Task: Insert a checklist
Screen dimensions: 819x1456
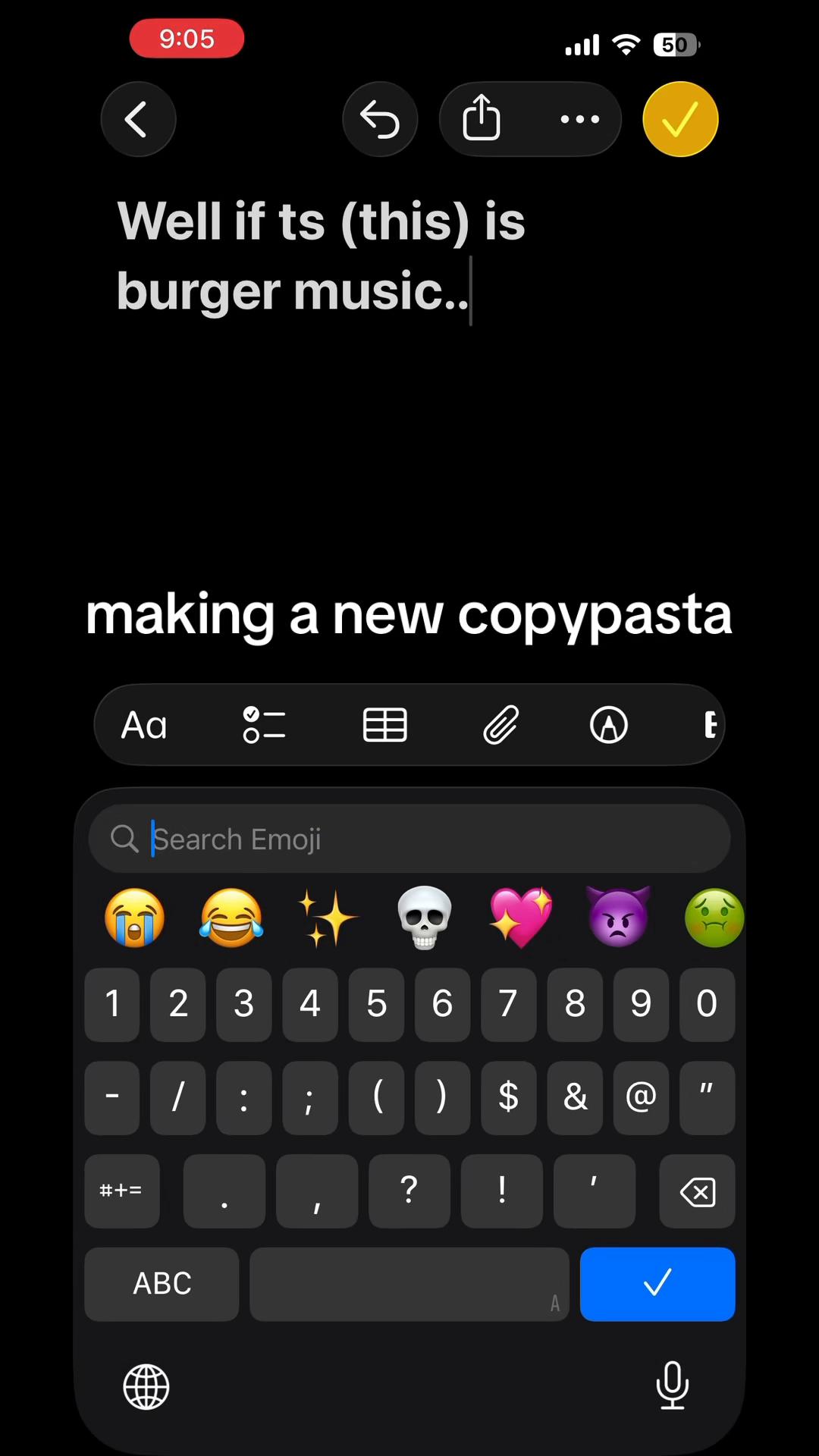Action: click(x=264, y=725)
